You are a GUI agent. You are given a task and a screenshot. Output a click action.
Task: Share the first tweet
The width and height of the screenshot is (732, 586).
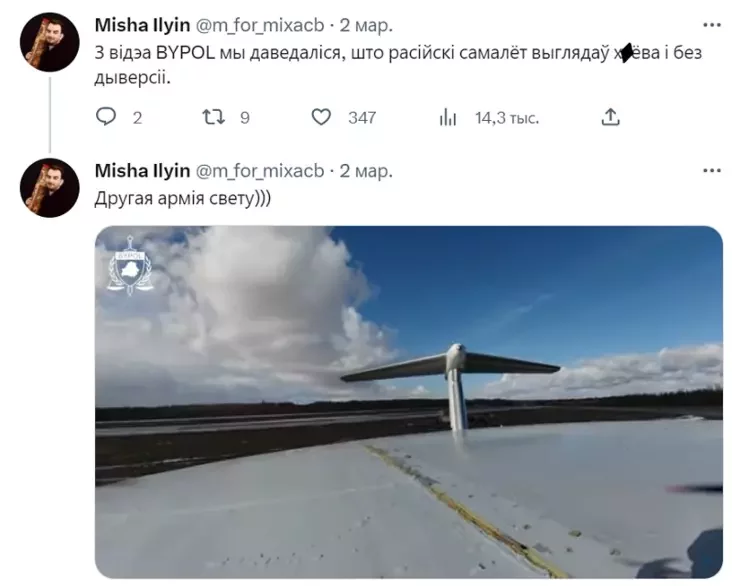[x=610, y=117]
